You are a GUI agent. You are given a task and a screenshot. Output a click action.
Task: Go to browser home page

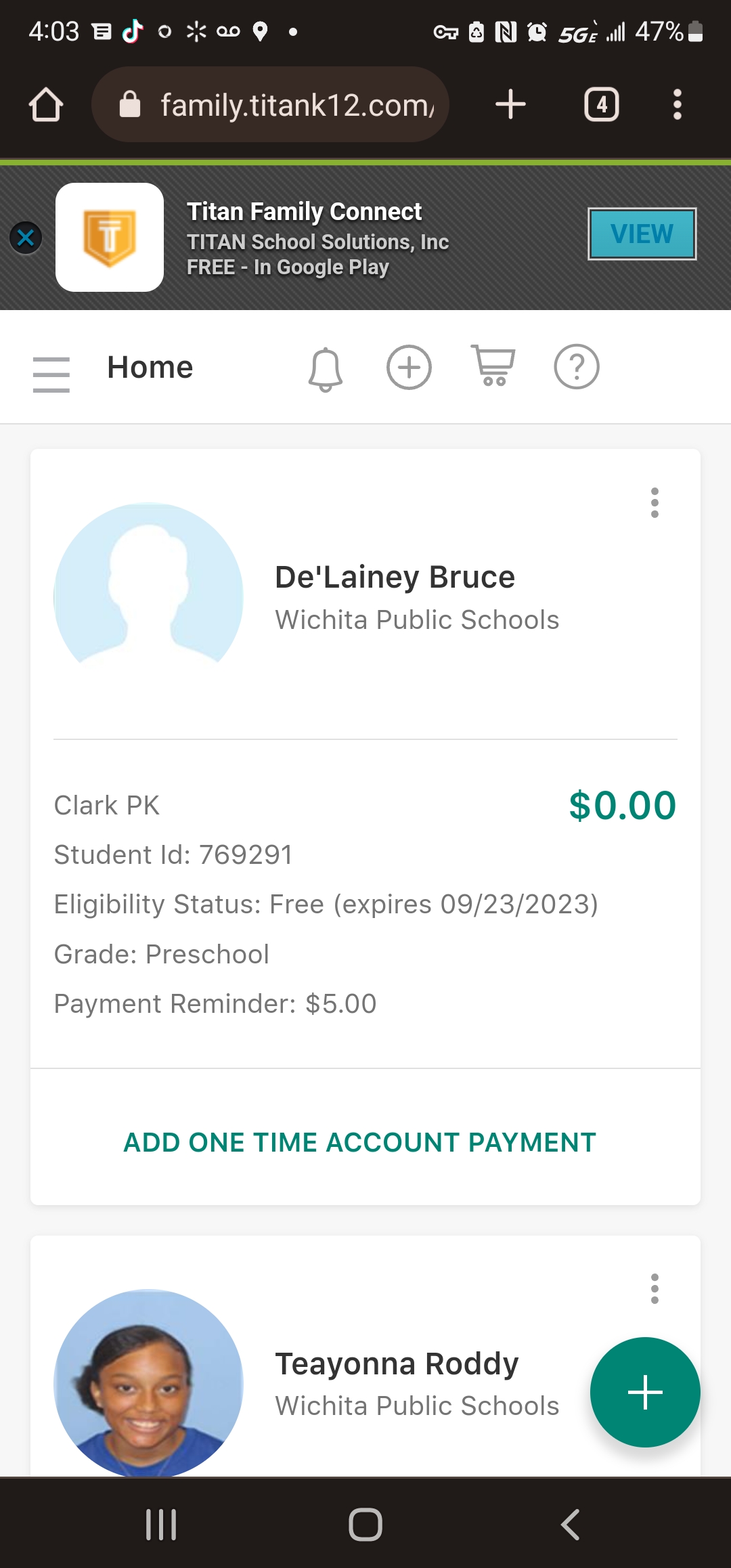coord(46,105)
